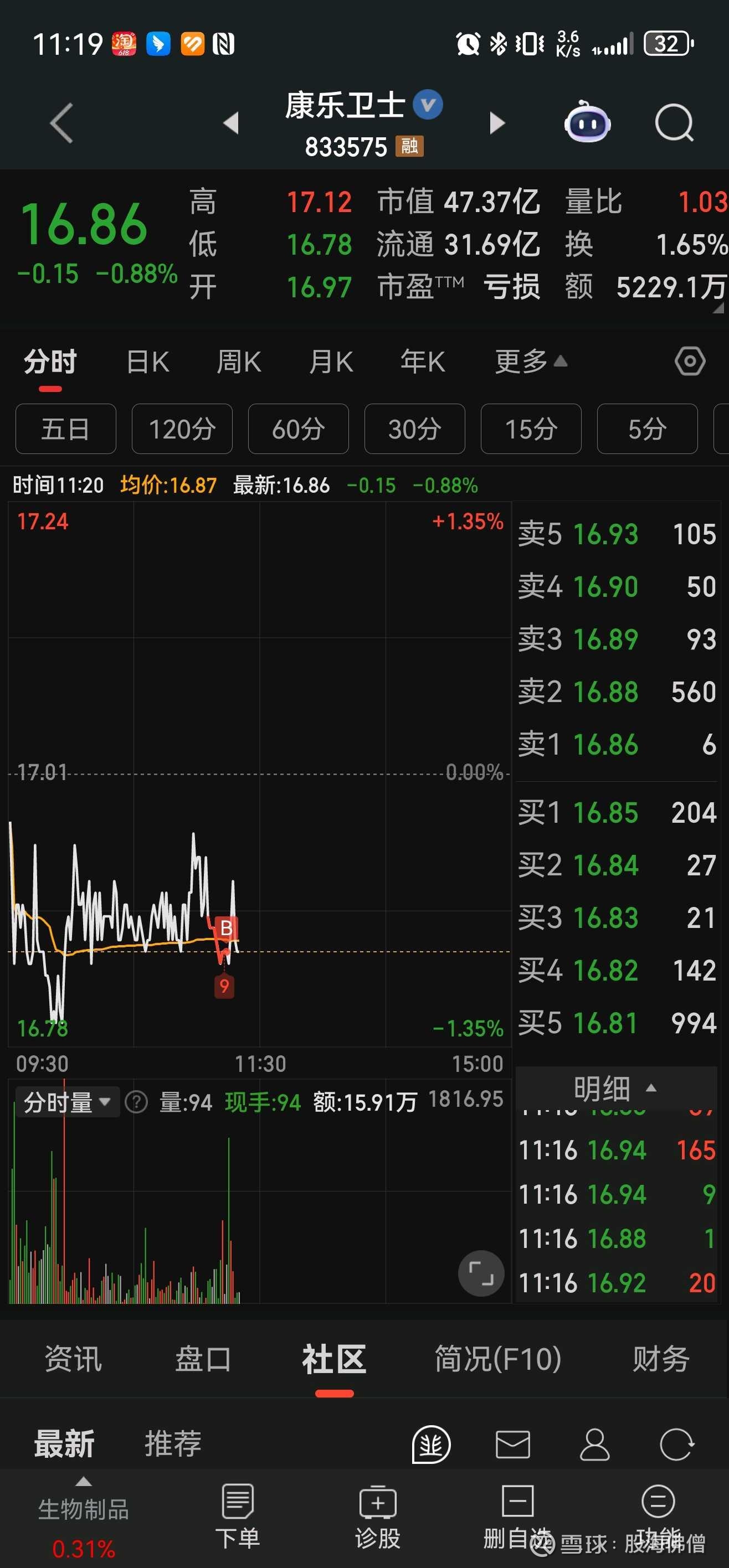Choose the 60分 interval chip
729x1568 pixels.
[x=299, y=429]
